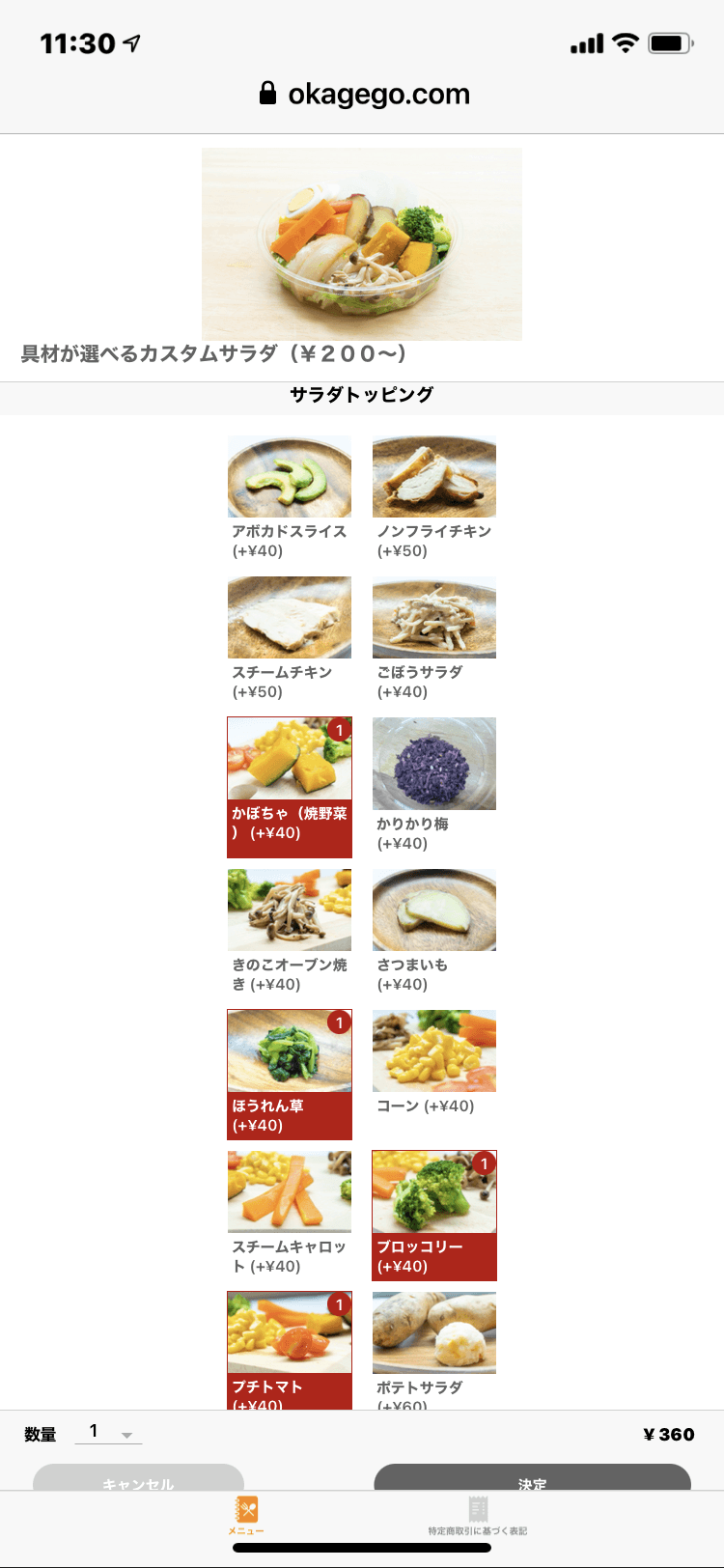Add さつまいも topping
The height and width of the screenshot is (1568, 724).
click(433, 911)
